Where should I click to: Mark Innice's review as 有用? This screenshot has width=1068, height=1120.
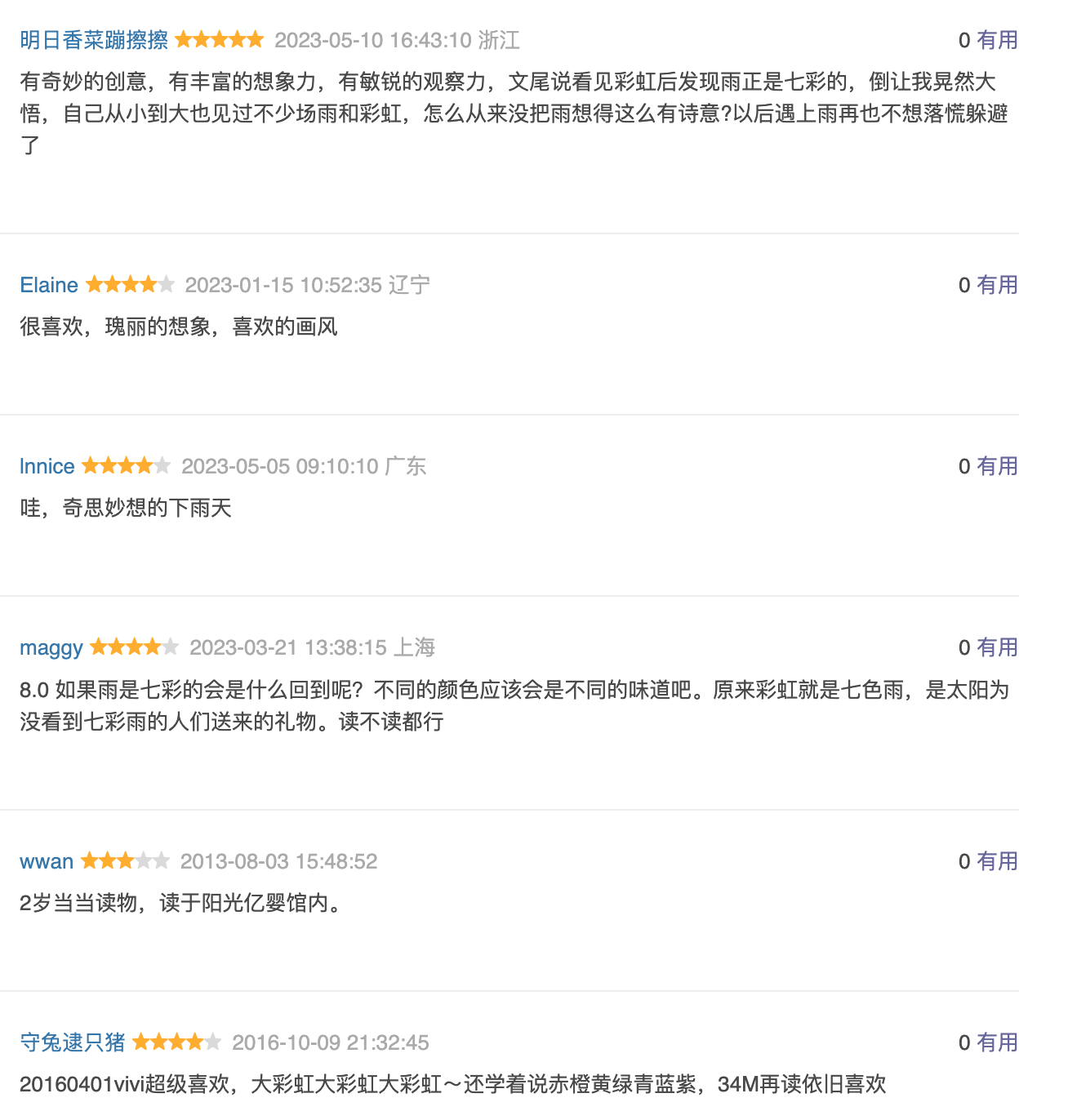[997, 466]
